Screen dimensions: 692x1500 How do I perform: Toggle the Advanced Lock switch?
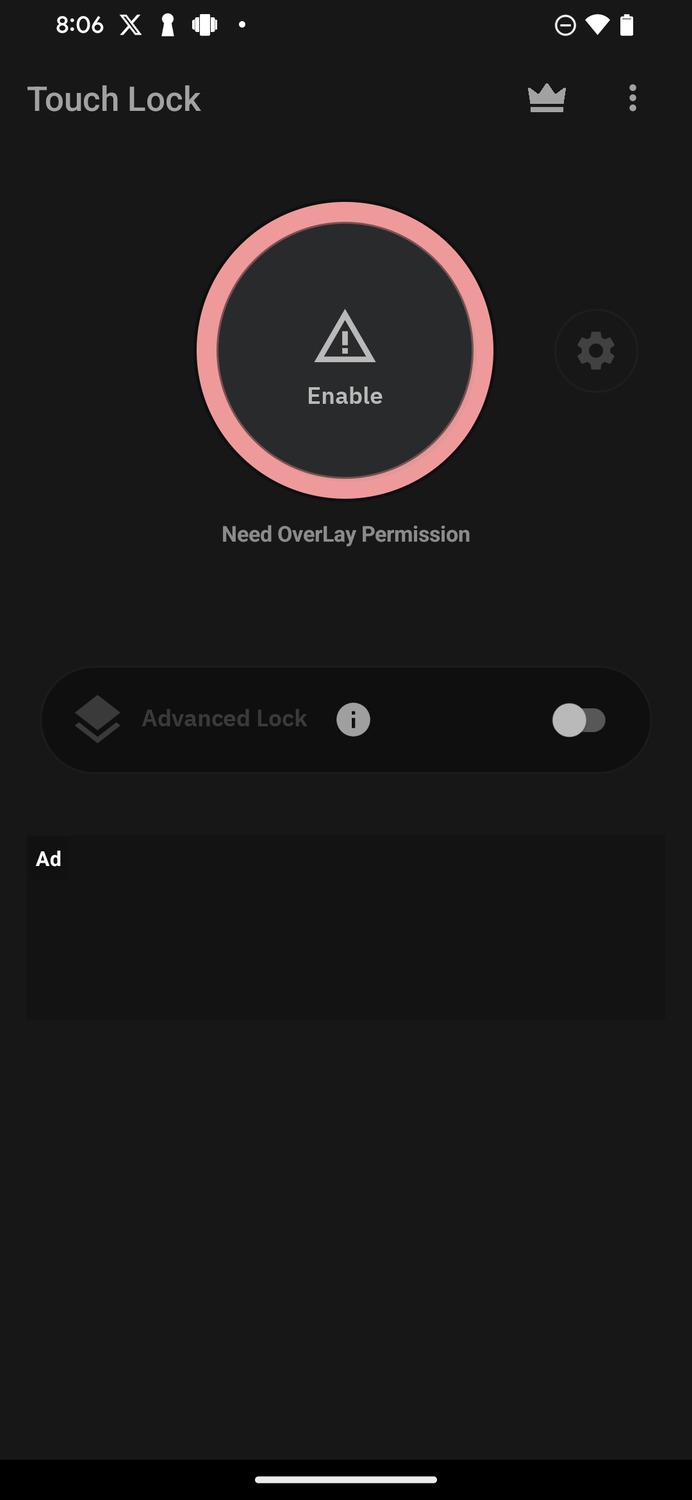(579, 720)
